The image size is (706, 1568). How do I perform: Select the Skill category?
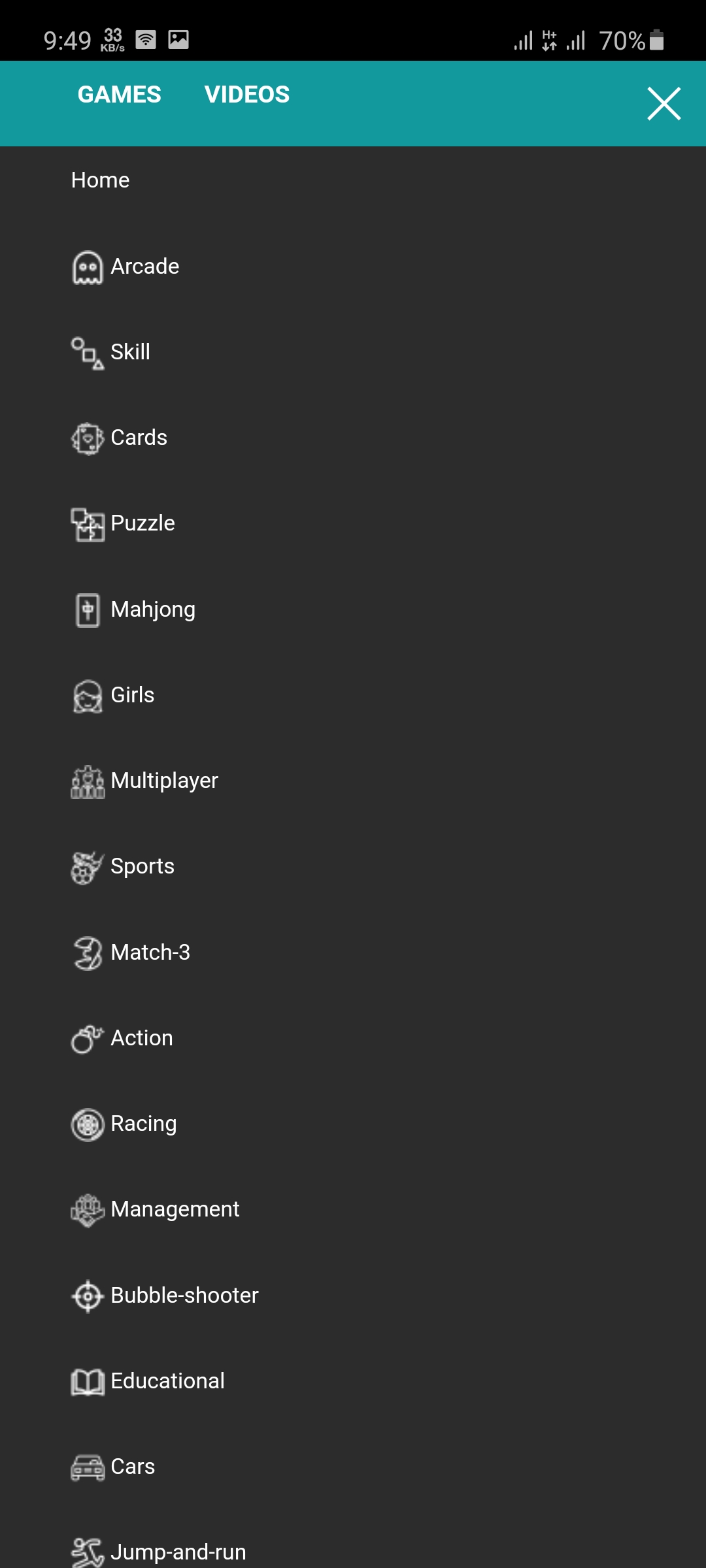click(x=130, y=352)
